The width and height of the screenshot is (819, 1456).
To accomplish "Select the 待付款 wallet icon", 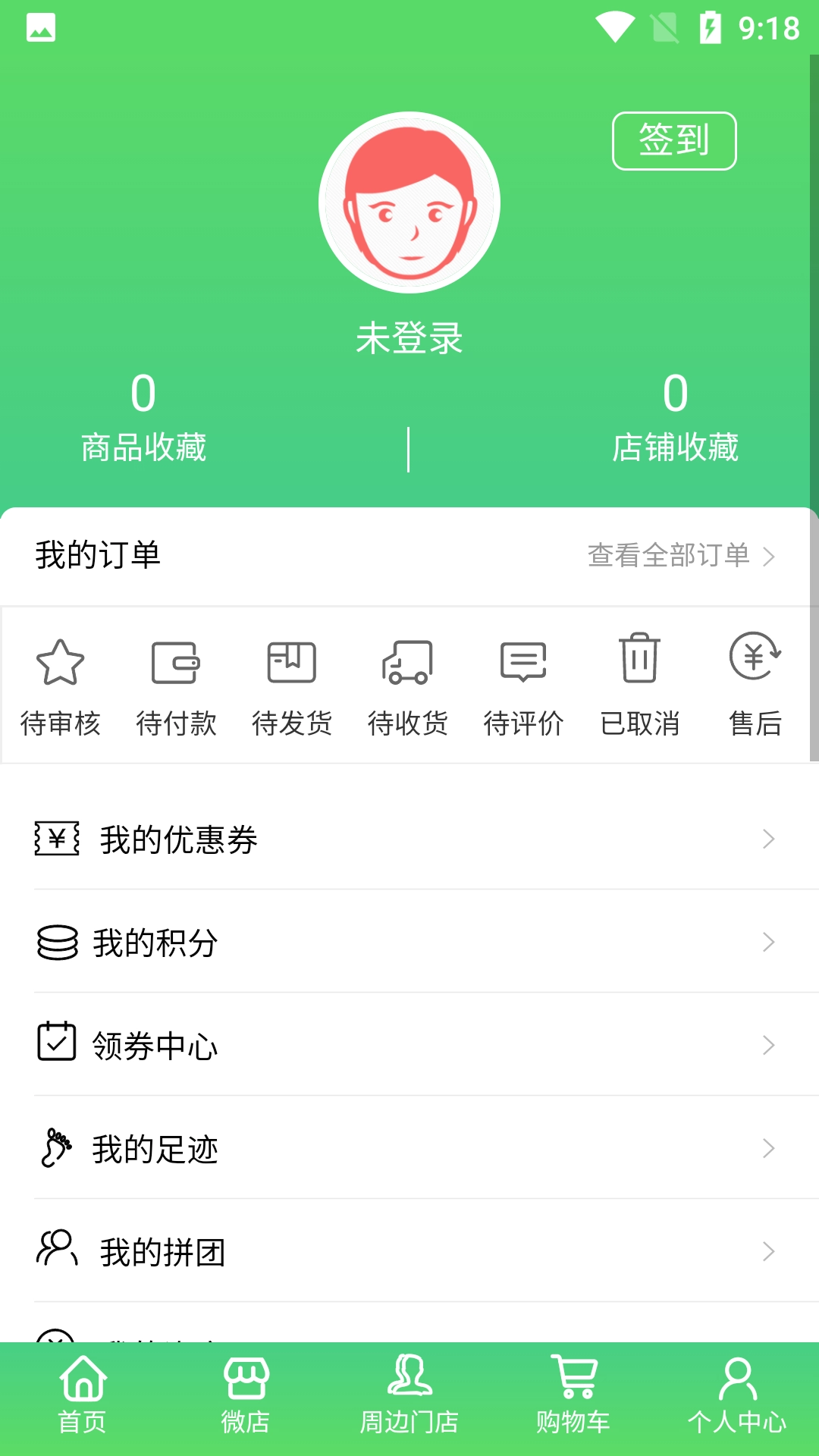I will [x=177, y=661].
